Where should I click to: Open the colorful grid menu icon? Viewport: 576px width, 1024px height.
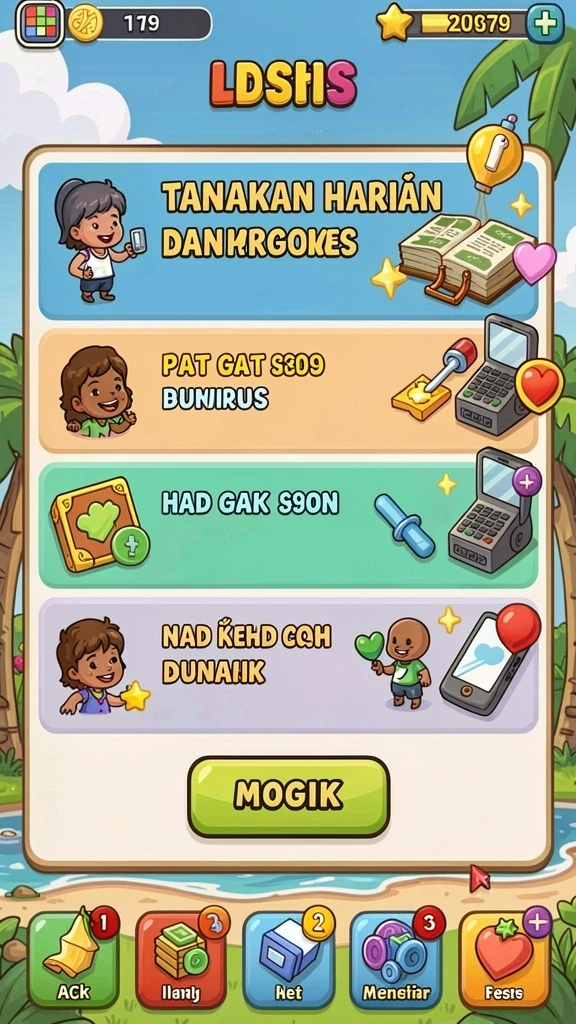click(40, 24)
